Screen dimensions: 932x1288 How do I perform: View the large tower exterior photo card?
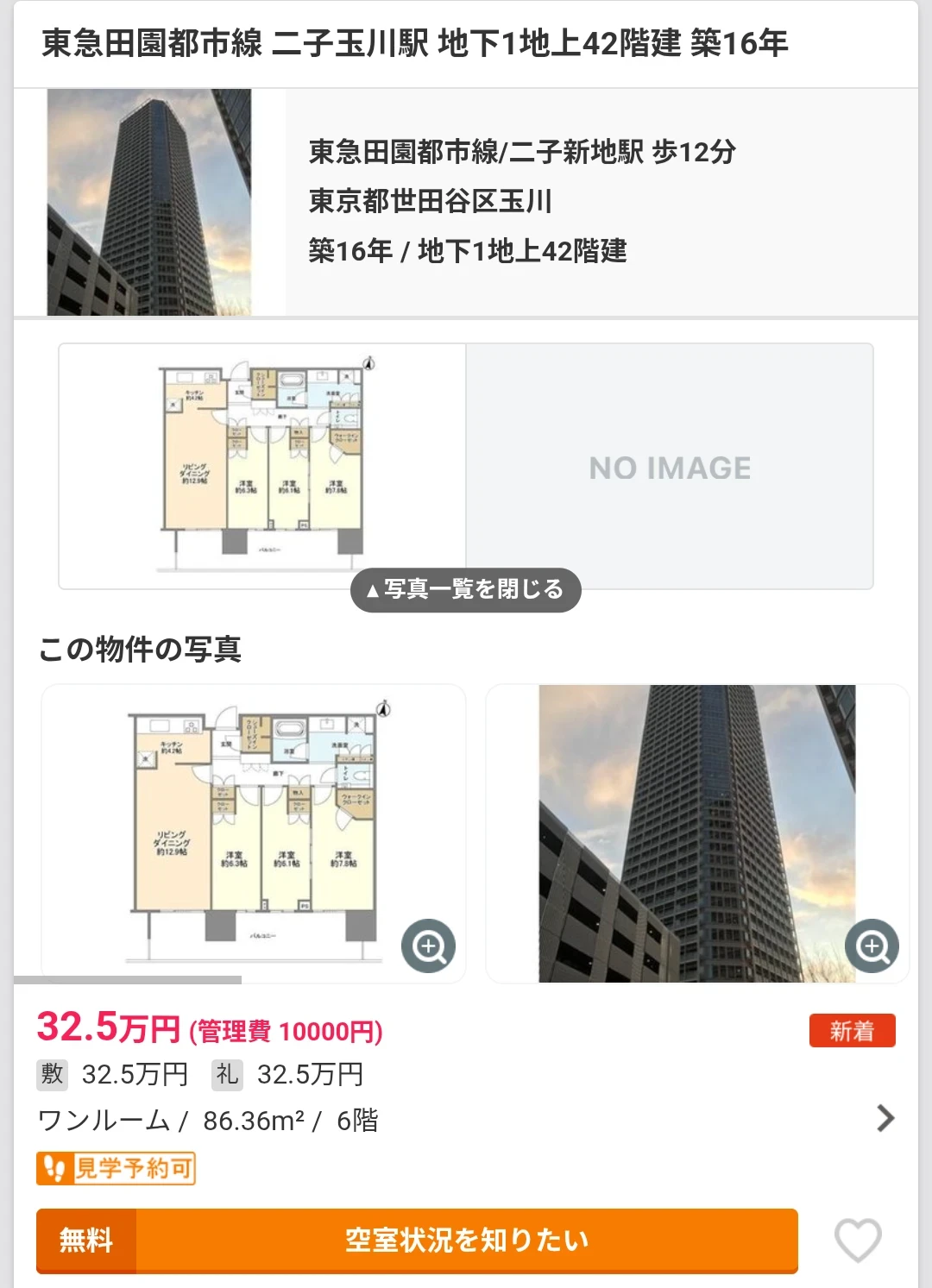click(x=697, y=828)
